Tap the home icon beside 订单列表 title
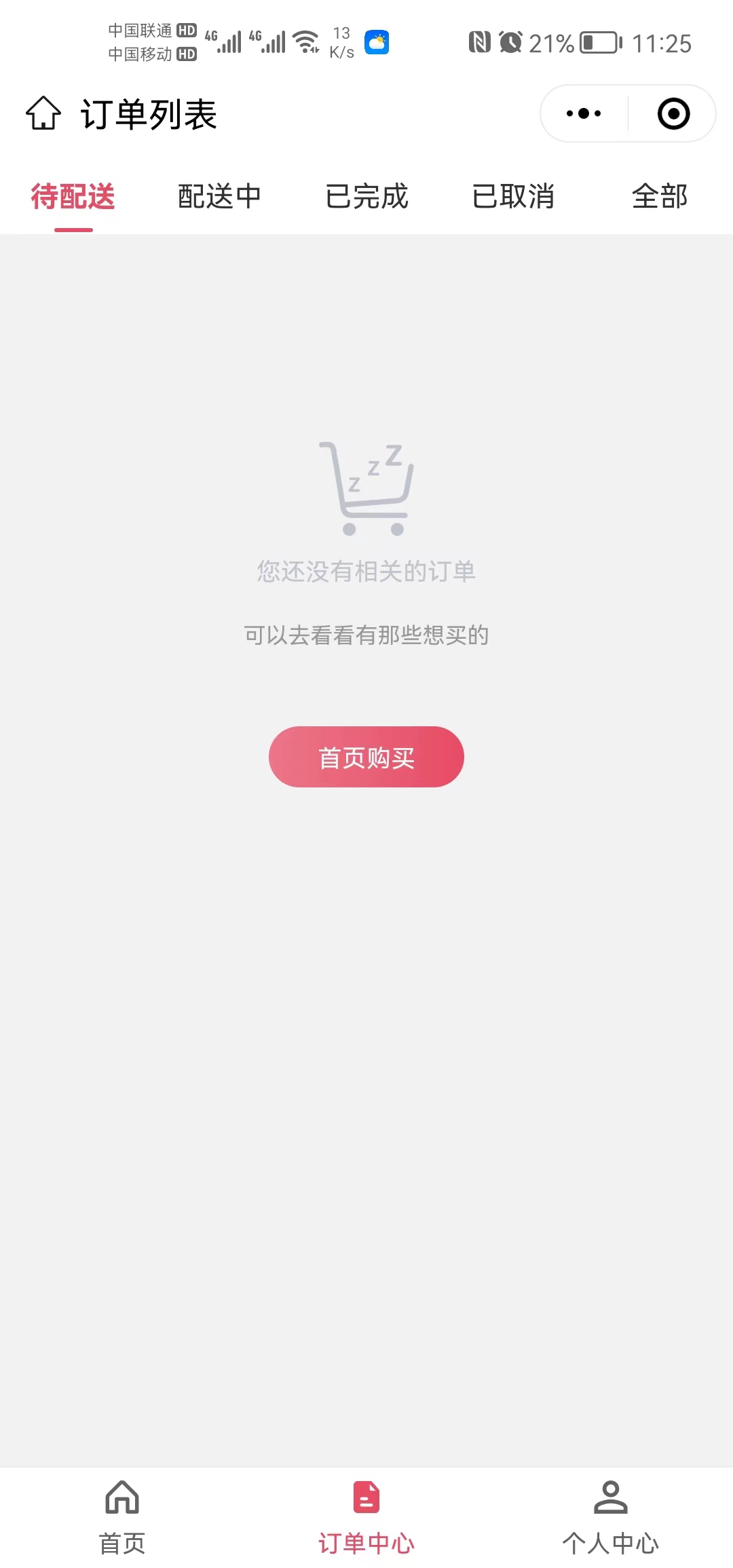This screenshot has height=1568, width=733. [x=43, y=115]
